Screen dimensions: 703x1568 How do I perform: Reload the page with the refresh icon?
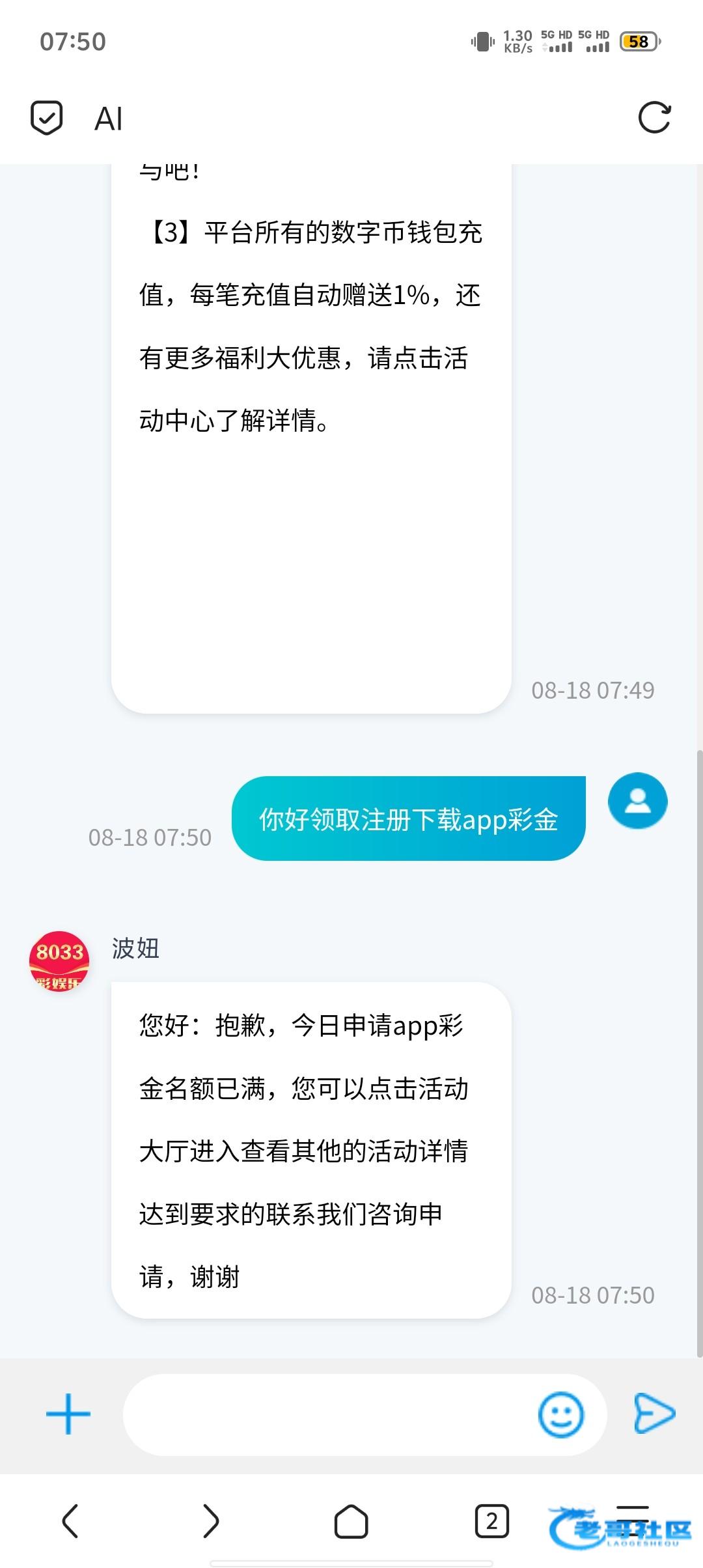click(654, 118)
